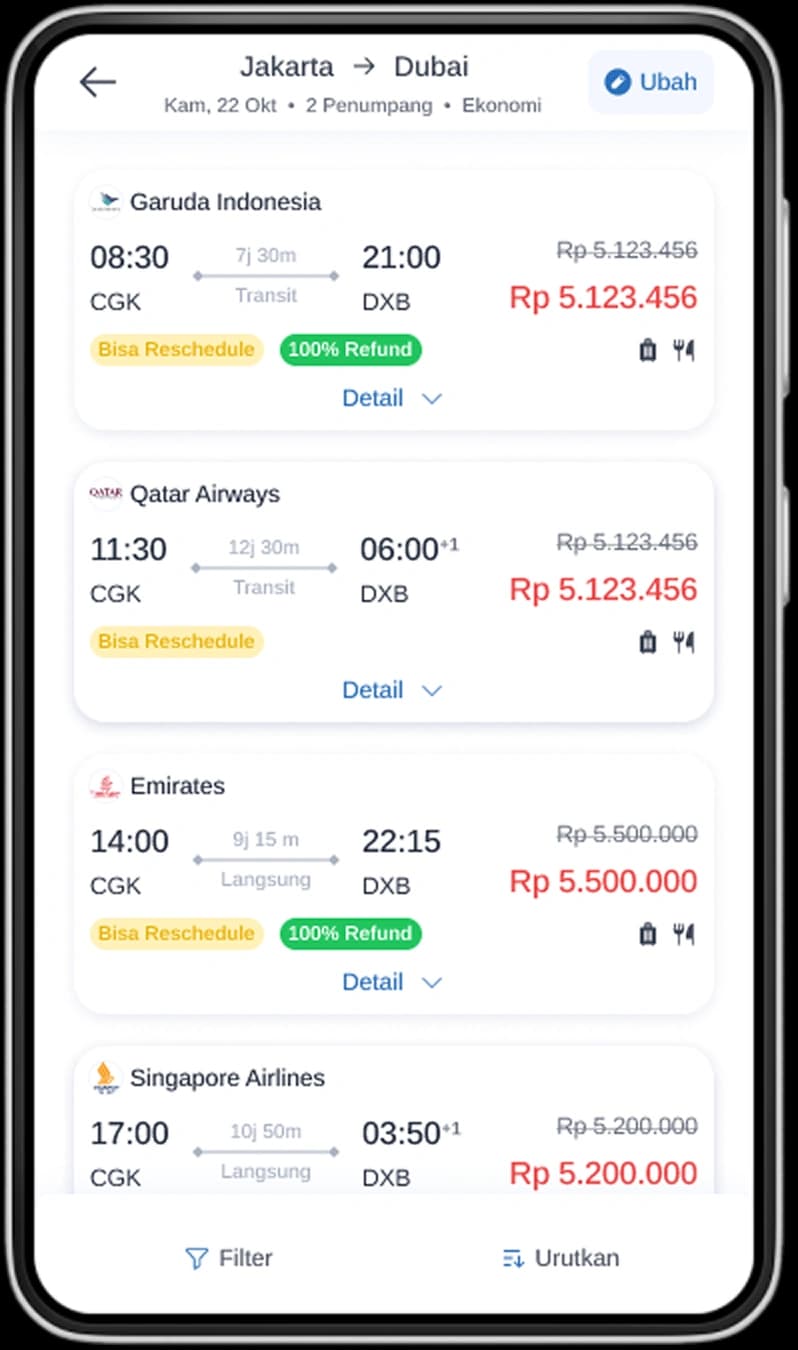Expand Detail for the Qatar Airways flight

(x=393, y=689)
